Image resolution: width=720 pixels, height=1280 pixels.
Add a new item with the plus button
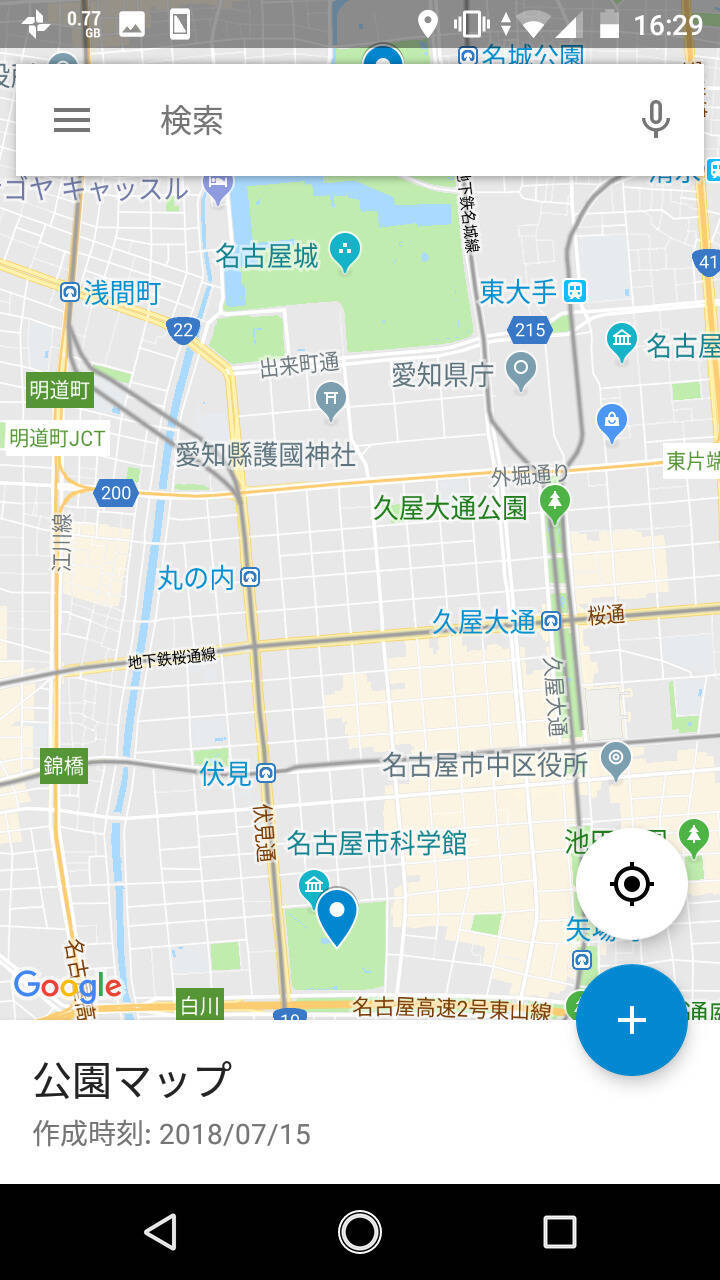coord(631,1020)
